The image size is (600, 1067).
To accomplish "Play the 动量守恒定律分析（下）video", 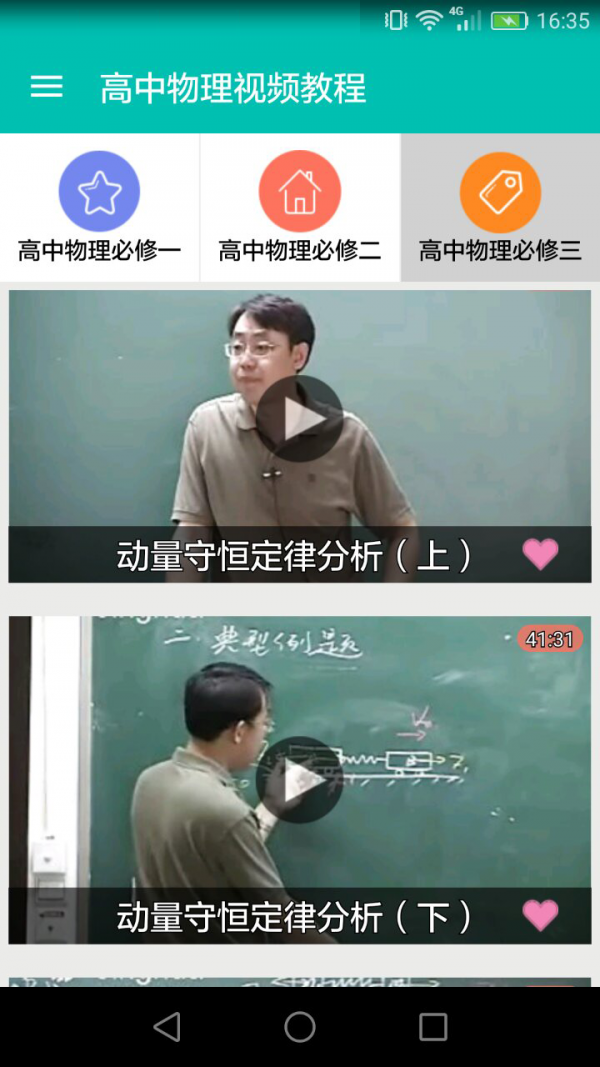I will pyautogui.click(x=299, y=780).
